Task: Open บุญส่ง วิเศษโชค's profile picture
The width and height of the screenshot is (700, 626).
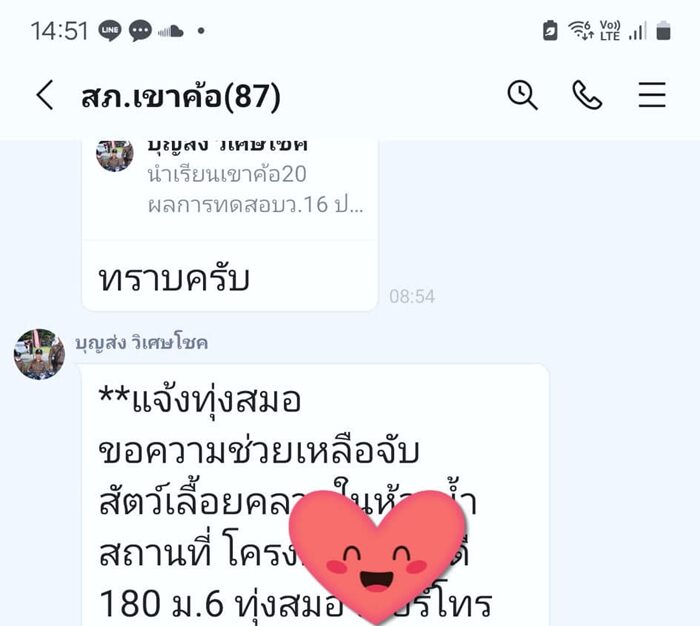Action: 39,354
